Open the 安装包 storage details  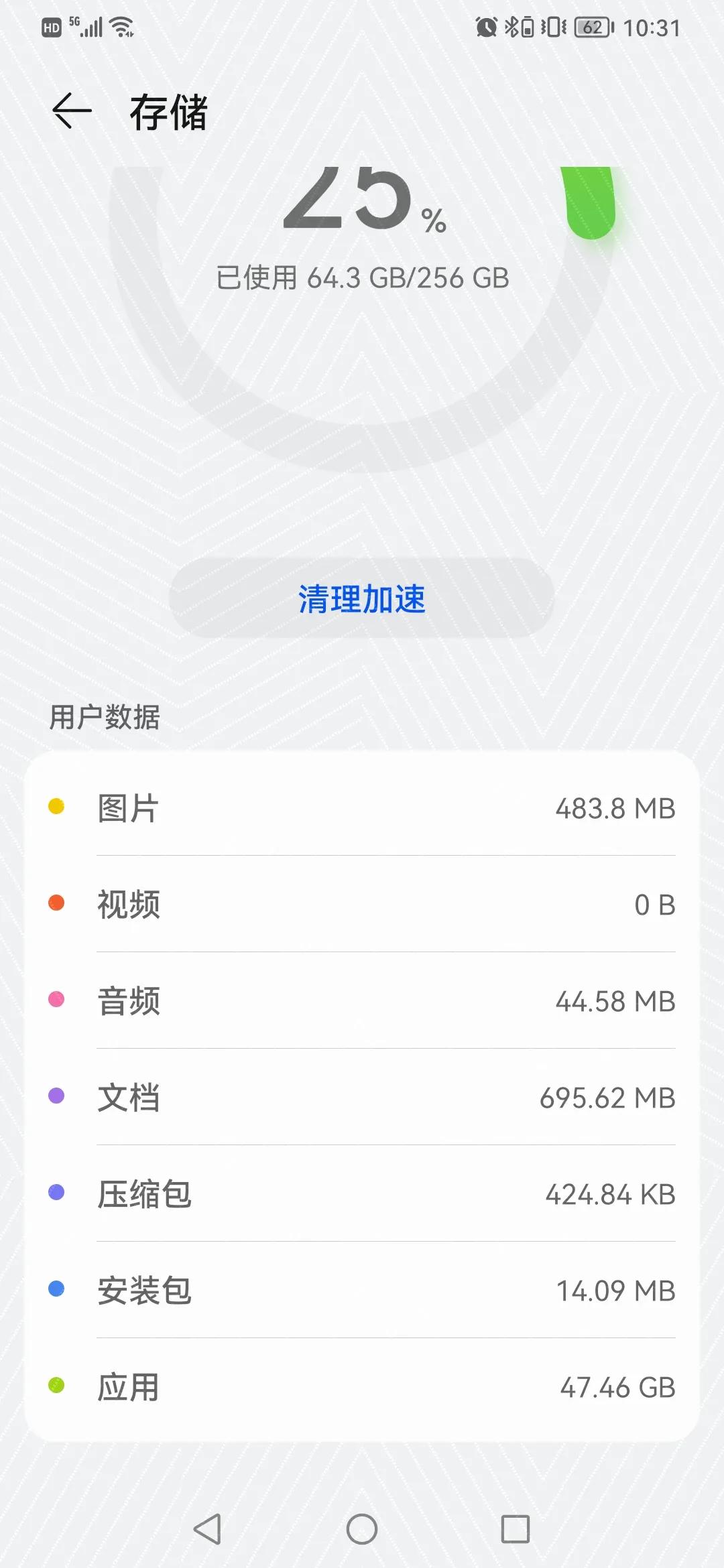click(362, 1290)
